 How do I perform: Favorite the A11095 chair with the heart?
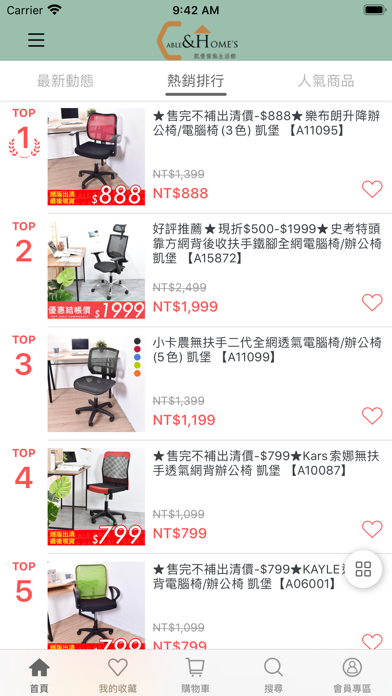click(x=372, y=189)
